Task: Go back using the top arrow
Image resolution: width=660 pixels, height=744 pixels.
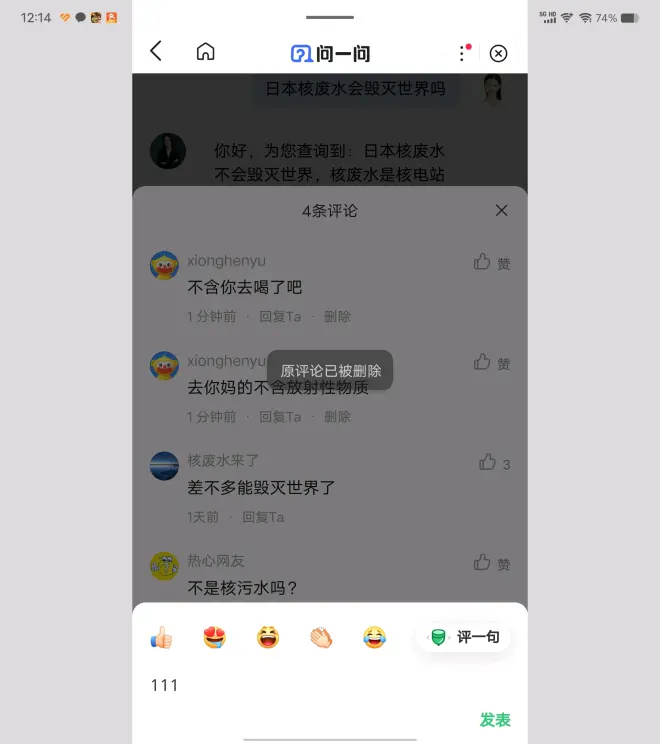Action: click(x=156, y=52)
